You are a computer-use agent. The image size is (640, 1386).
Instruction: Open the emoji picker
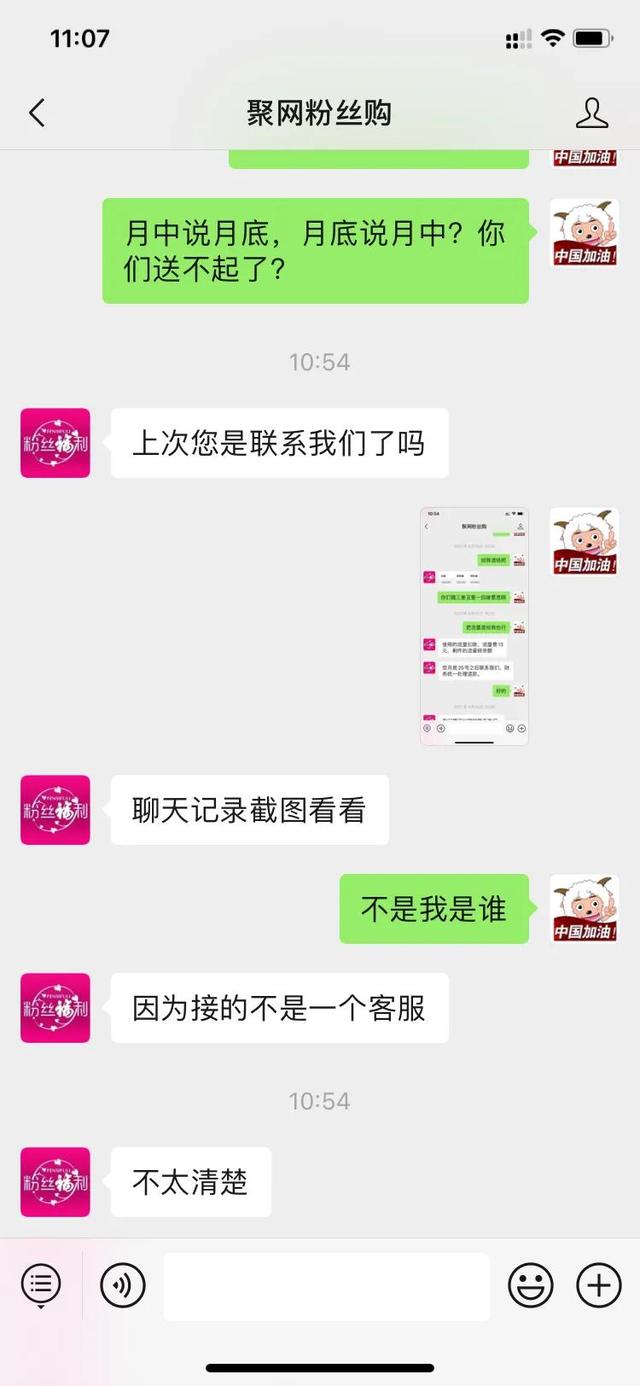530,1285
